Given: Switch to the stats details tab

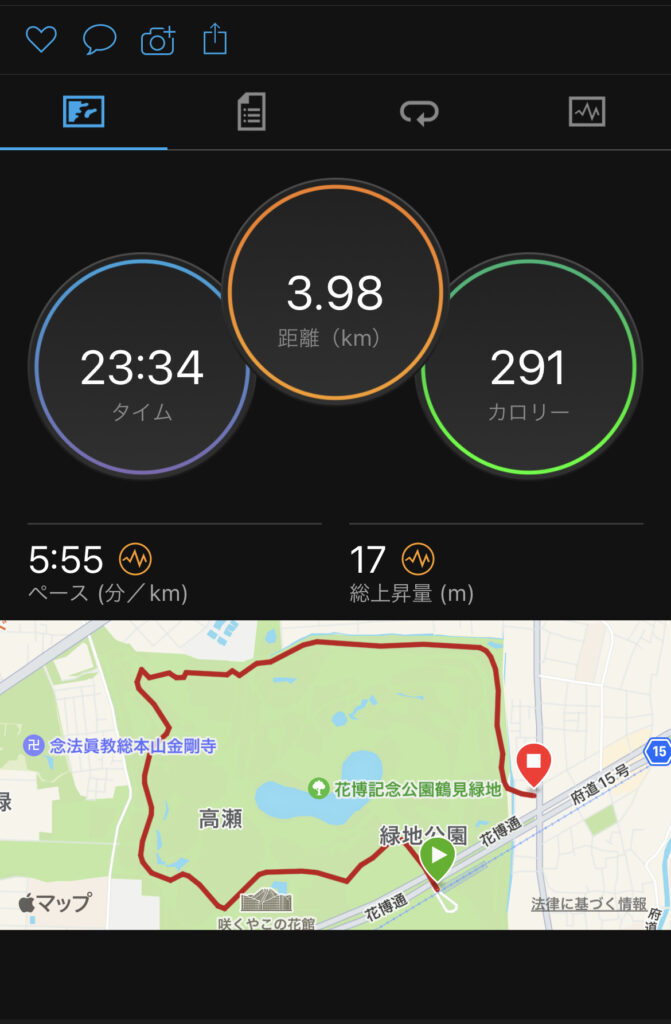Looking at the screenshot, I should click(x=251, y=112).
